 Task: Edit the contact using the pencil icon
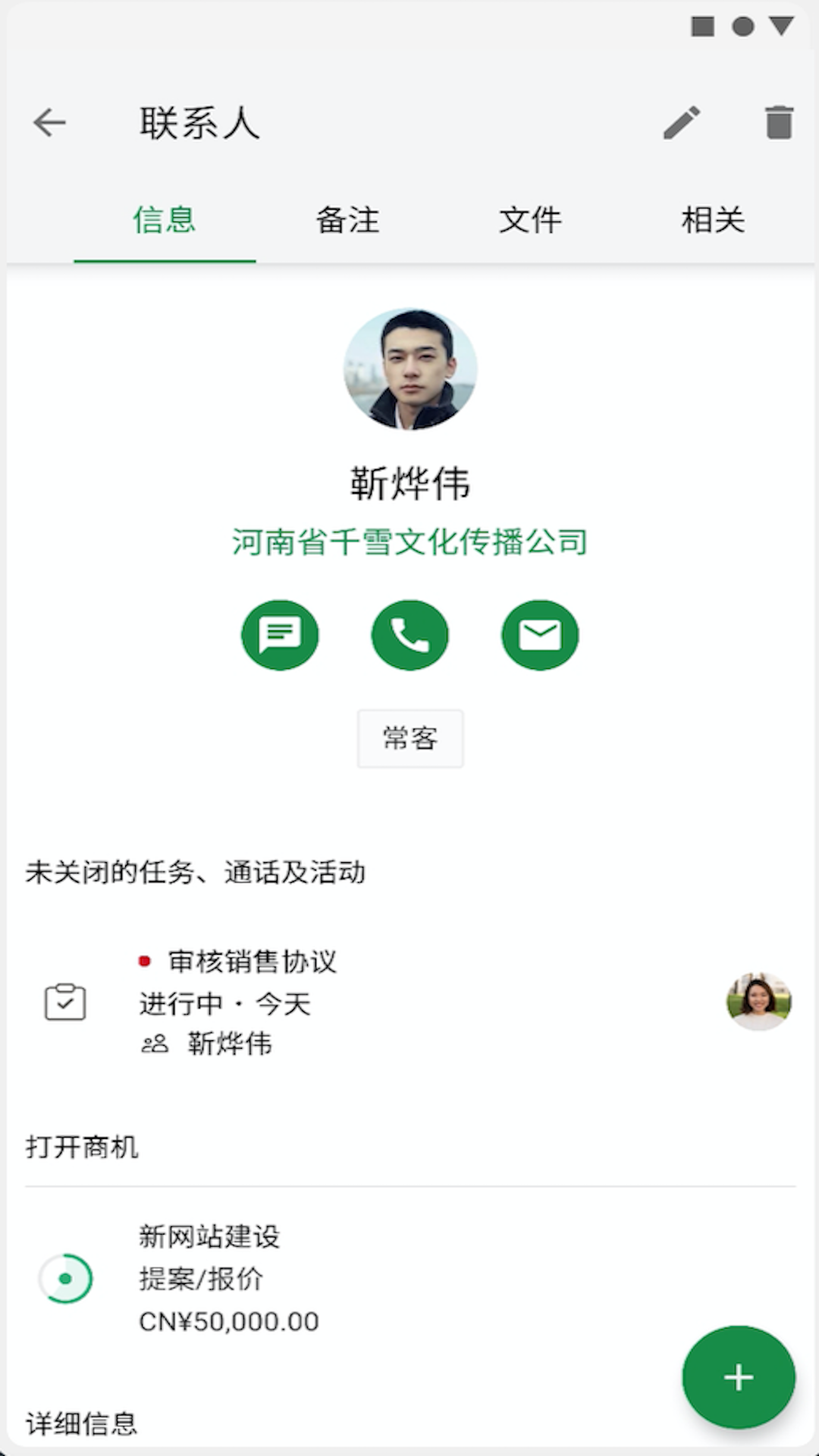[682, 124]
